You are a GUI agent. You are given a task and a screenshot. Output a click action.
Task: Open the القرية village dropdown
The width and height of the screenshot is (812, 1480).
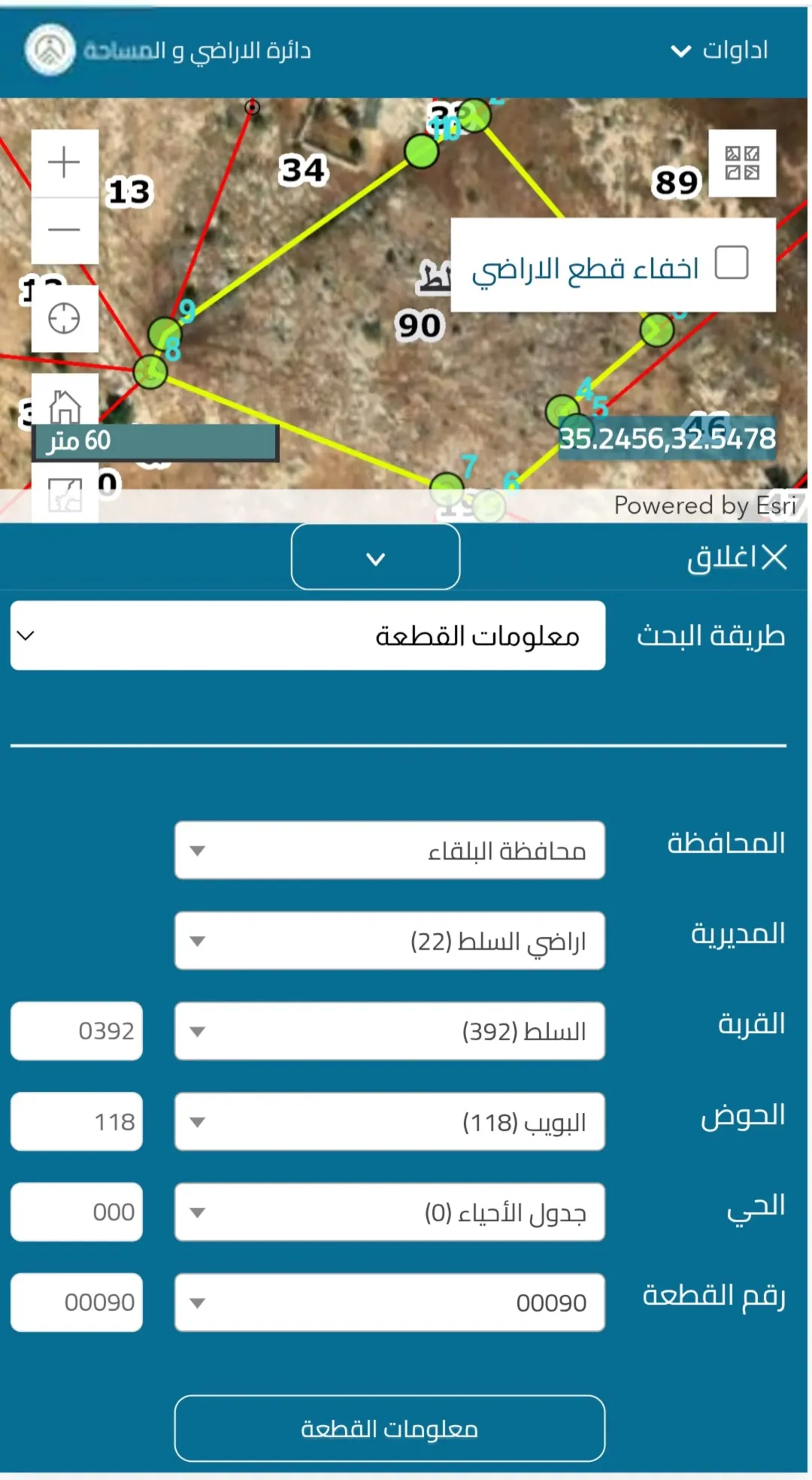coord(389,1031)
